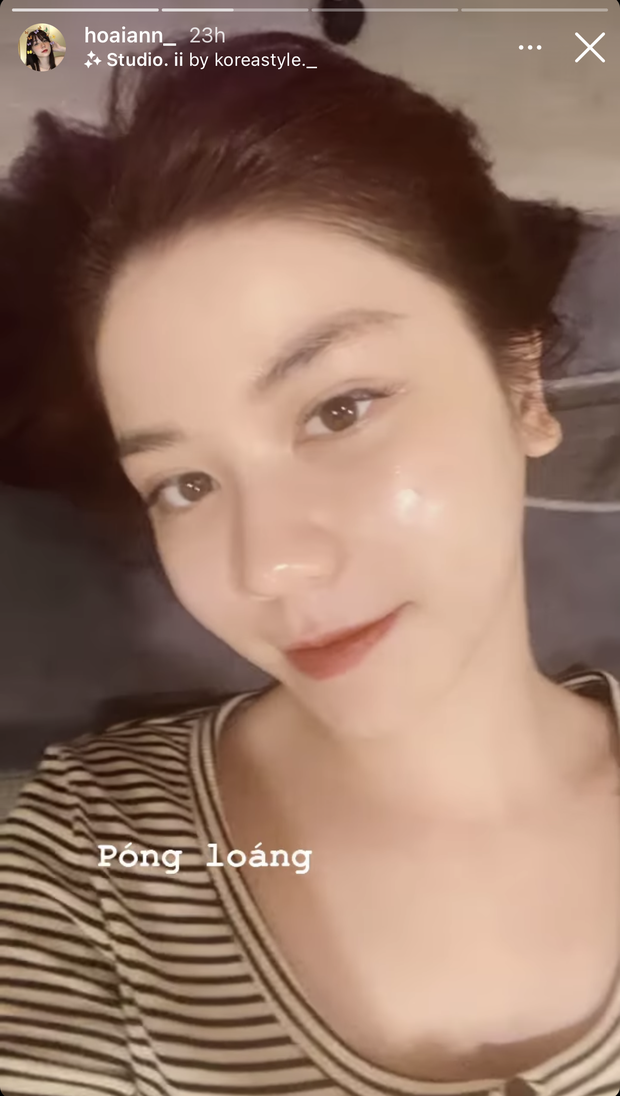This screenshot has height=1096, width=620.
Task: View hoaiann_ profile via username
Action: point(132,35)
